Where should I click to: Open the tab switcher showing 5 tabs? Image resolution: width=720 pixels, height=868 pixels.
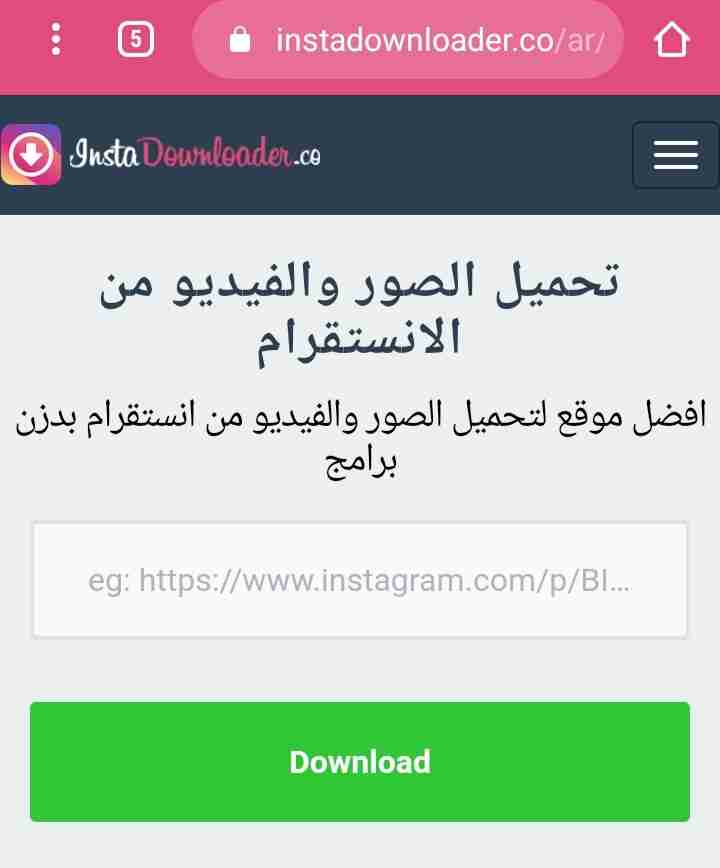[x=136, y=39]
